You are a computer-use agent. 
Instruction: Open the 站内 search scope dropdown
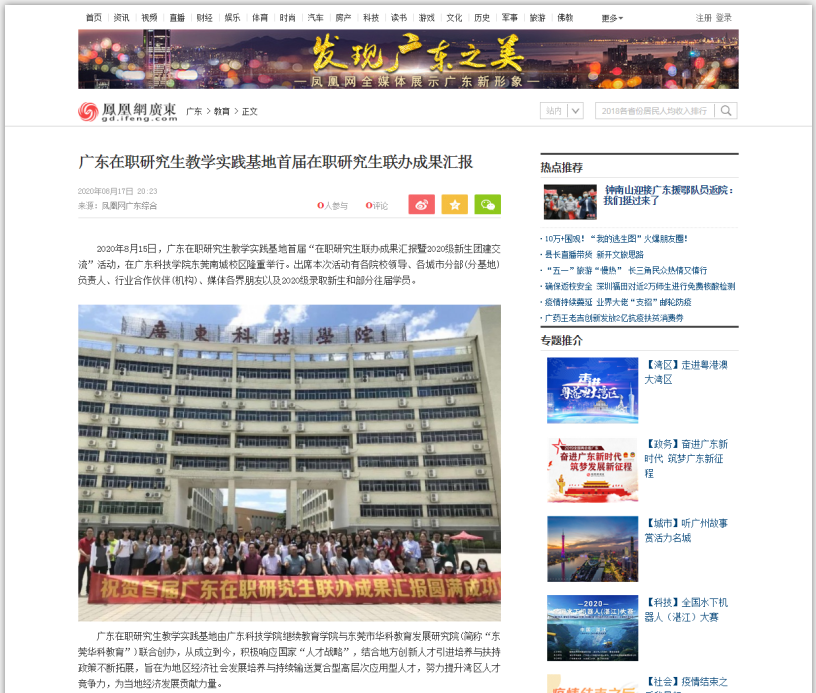pos(561,111)
